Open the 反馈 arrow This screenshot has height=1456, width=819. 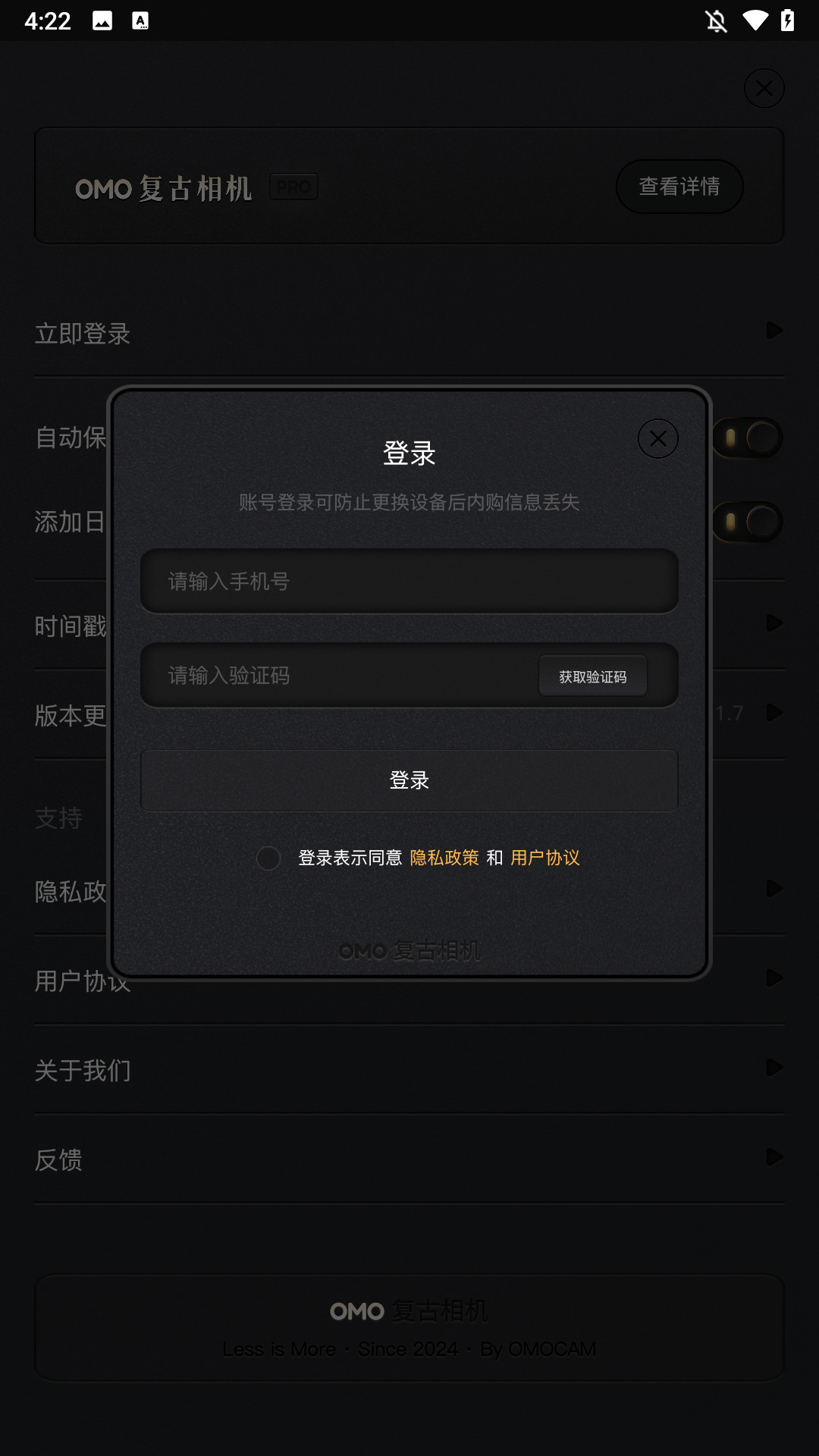point(774,1157)
